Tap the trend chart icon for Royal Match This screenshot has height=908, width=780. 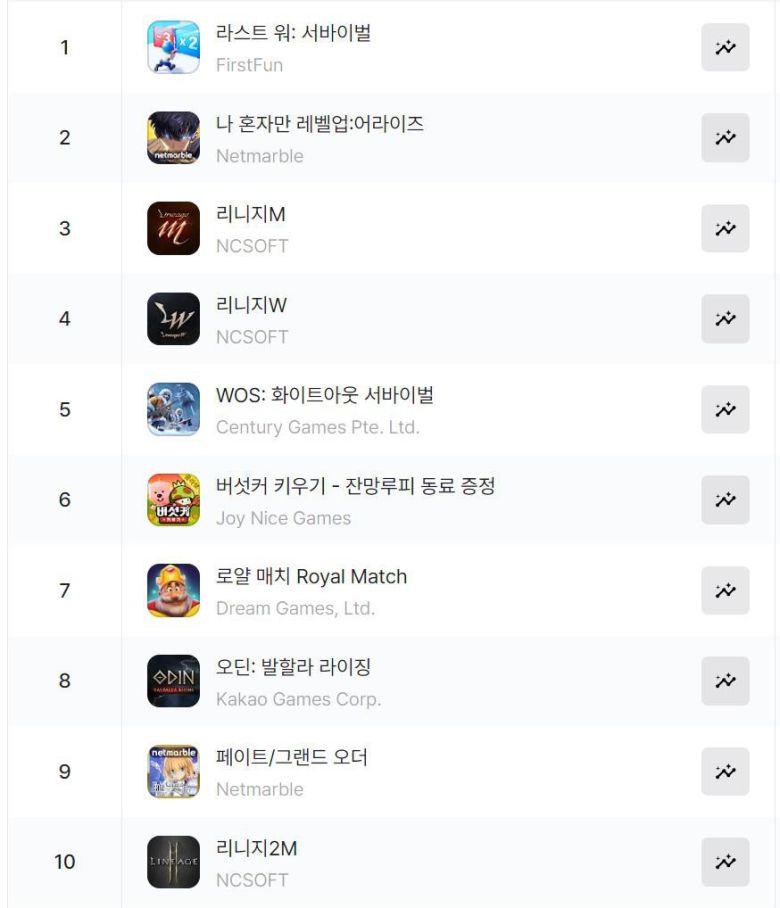pos(725,590)
